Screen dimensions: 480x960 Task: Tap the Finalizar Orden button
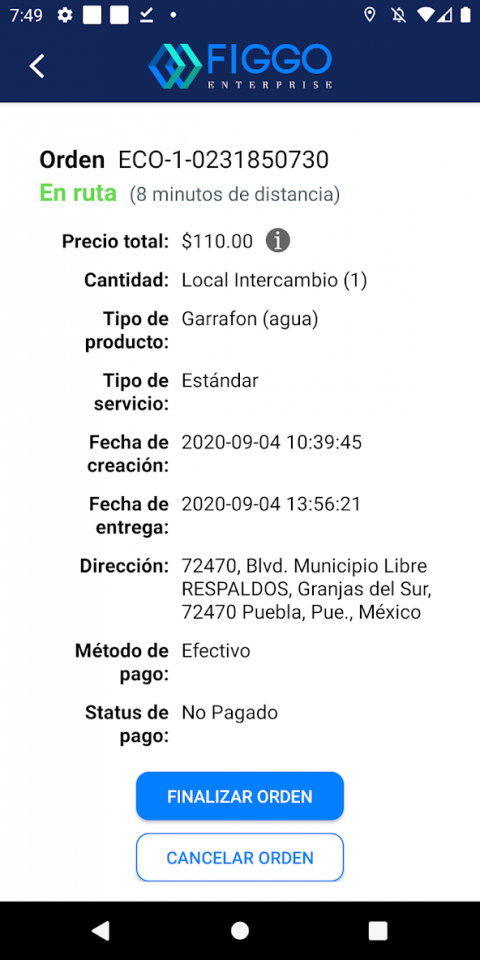click(x=240, y=796)
